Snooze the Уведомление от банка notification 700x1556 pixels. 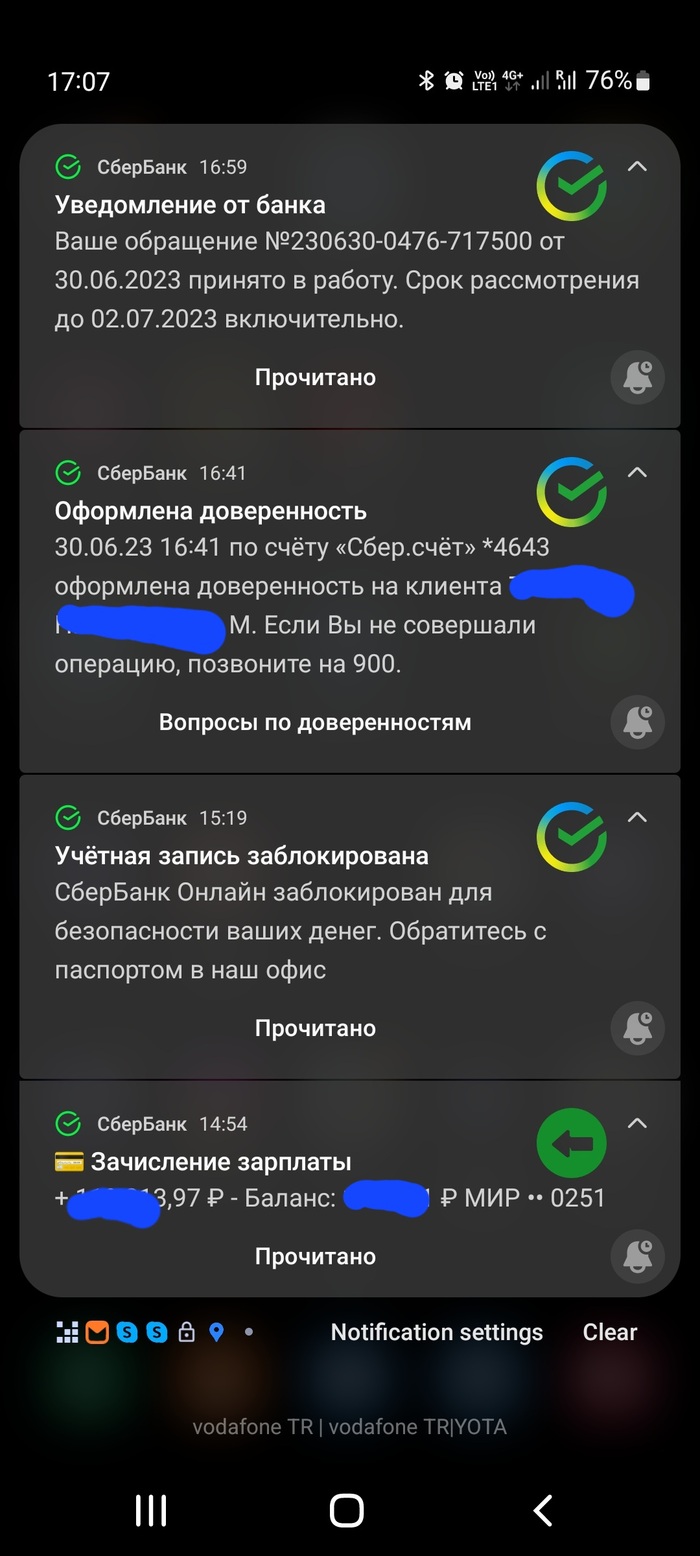point(637,377)
